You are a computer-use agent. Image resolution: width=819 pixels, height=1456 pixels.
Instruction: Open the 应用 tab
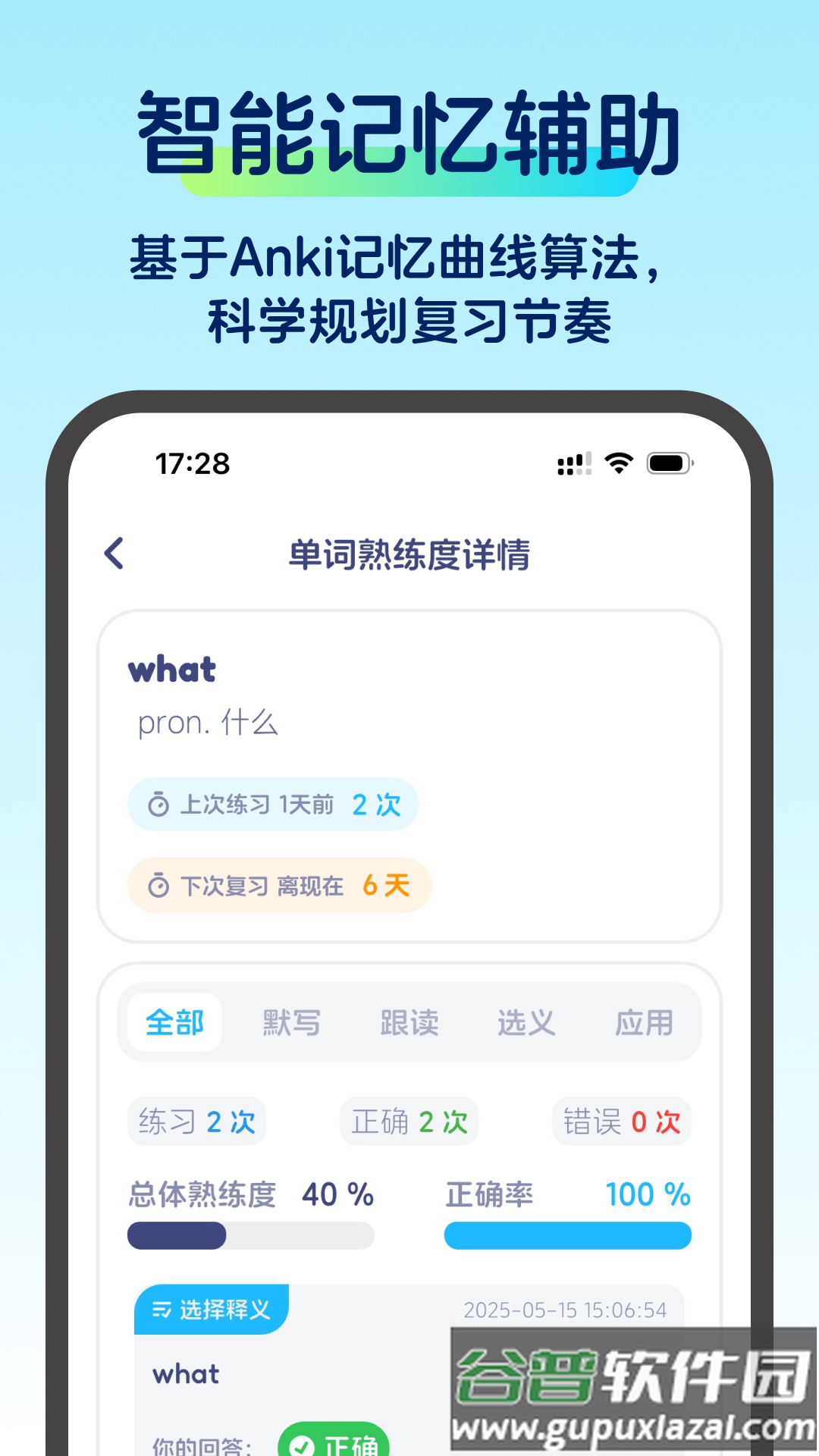point(645,1022)
